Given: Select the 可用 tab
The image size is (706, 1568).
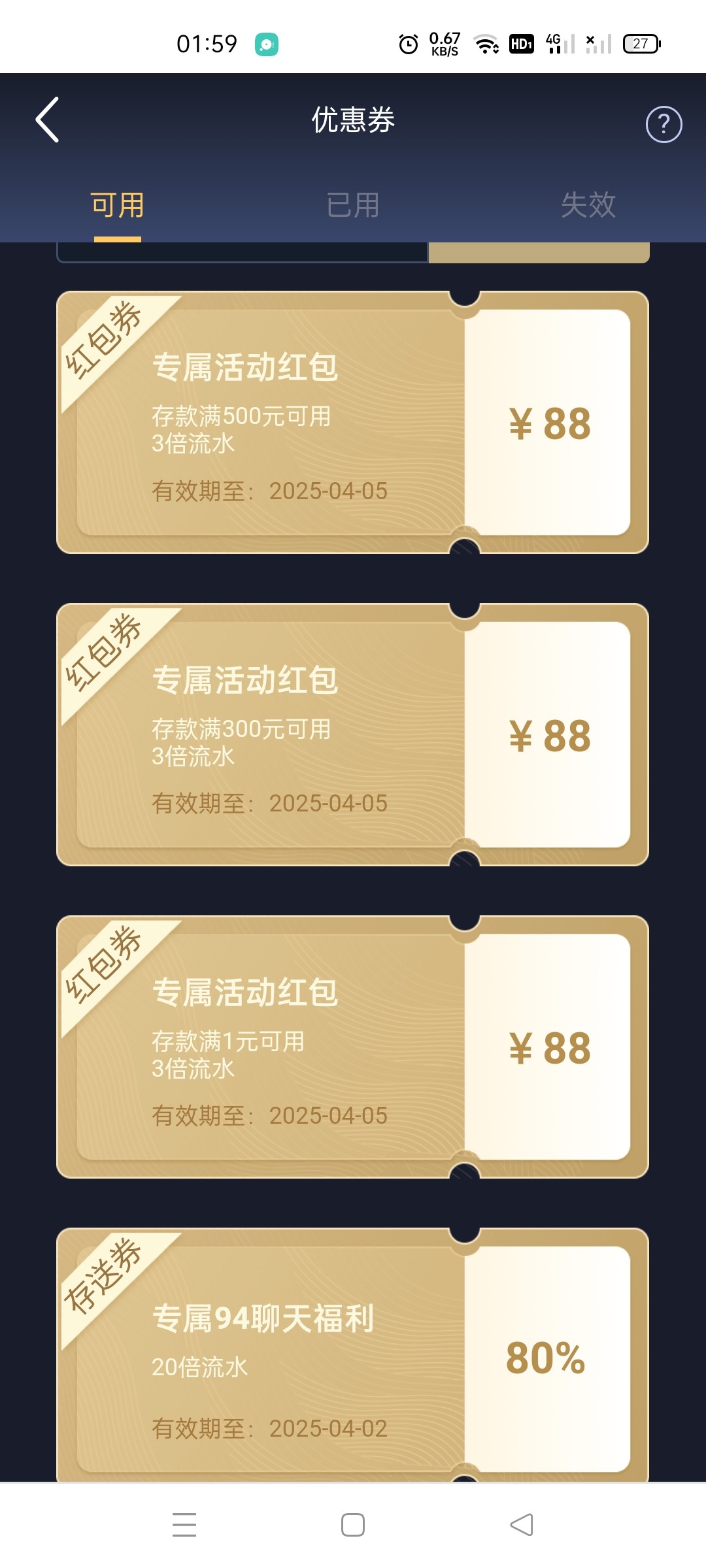Looking at the screenshot, I should [118, 205].
